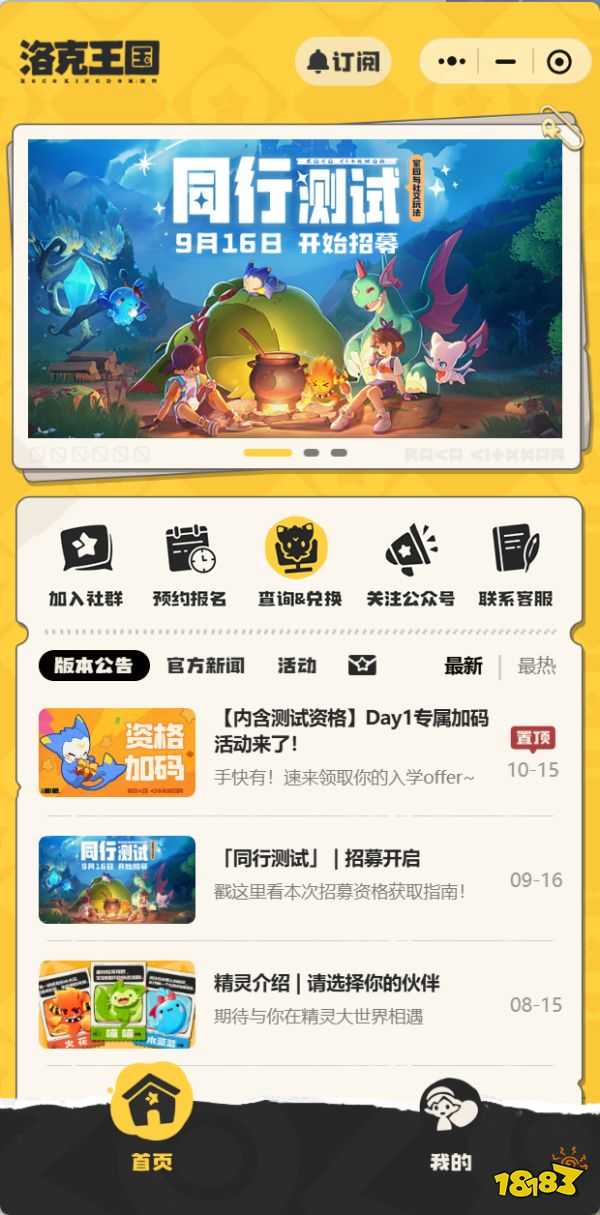Select the 版本公告 tab
Screen dimensions: 600x1215
pyautogui.click(x=94, y=666)
